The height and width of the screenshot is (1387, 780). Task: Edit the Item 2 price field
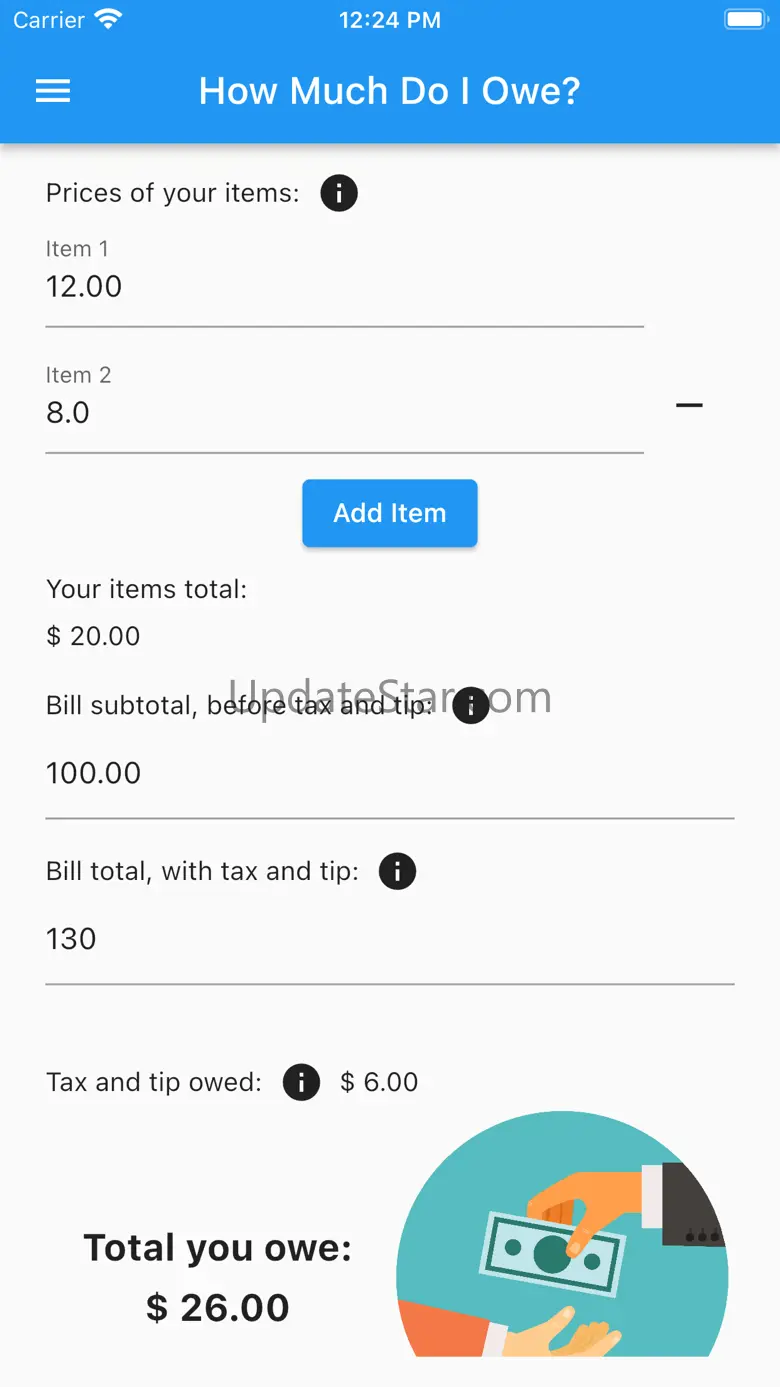344,413
